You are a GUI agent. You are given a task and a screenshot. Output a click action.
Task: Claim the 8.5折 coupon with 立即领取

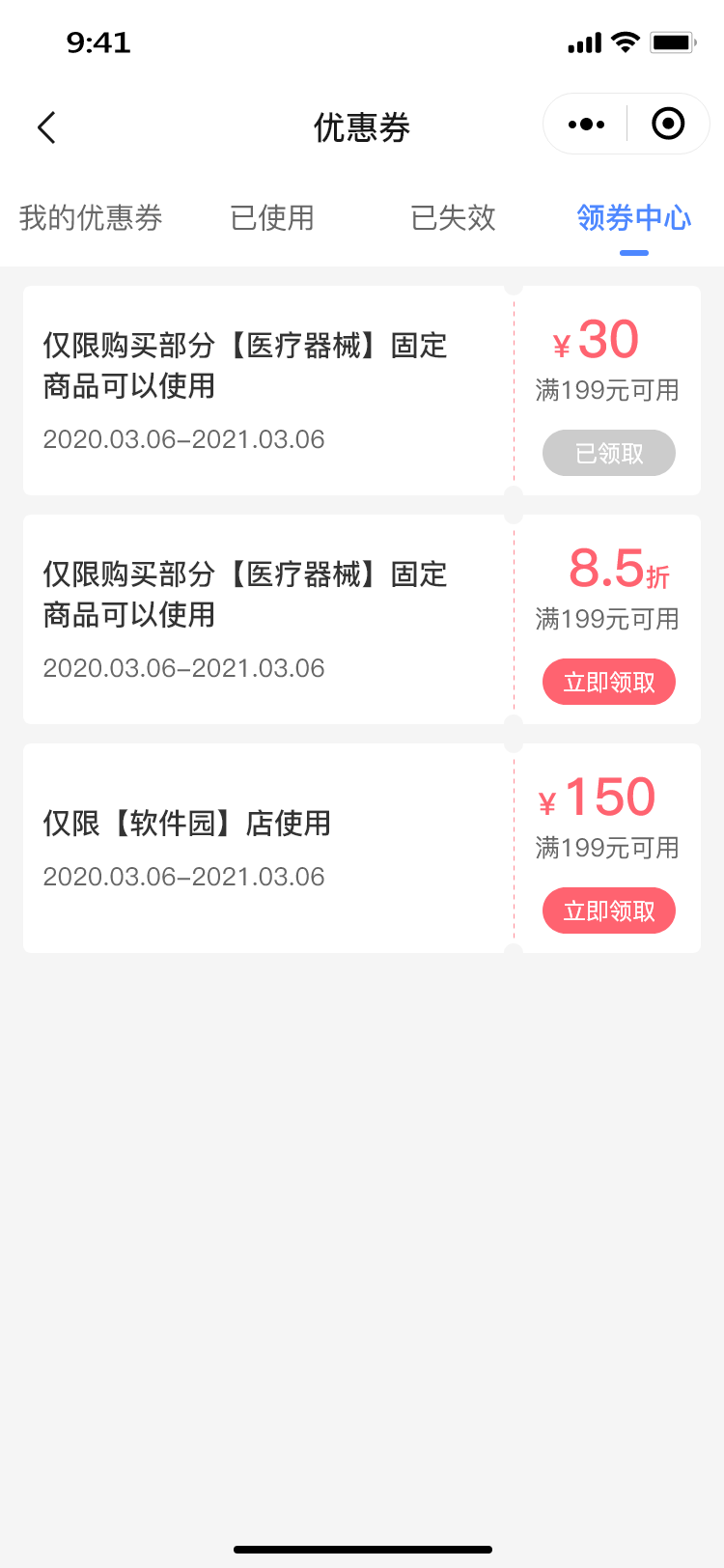pyautogui.click(x=609, y=682)
